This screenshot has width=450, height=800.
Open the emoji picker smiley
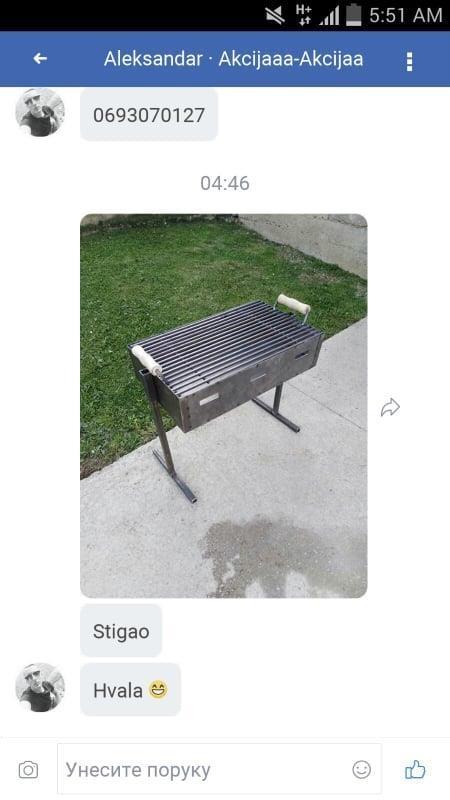coord(361,770)
